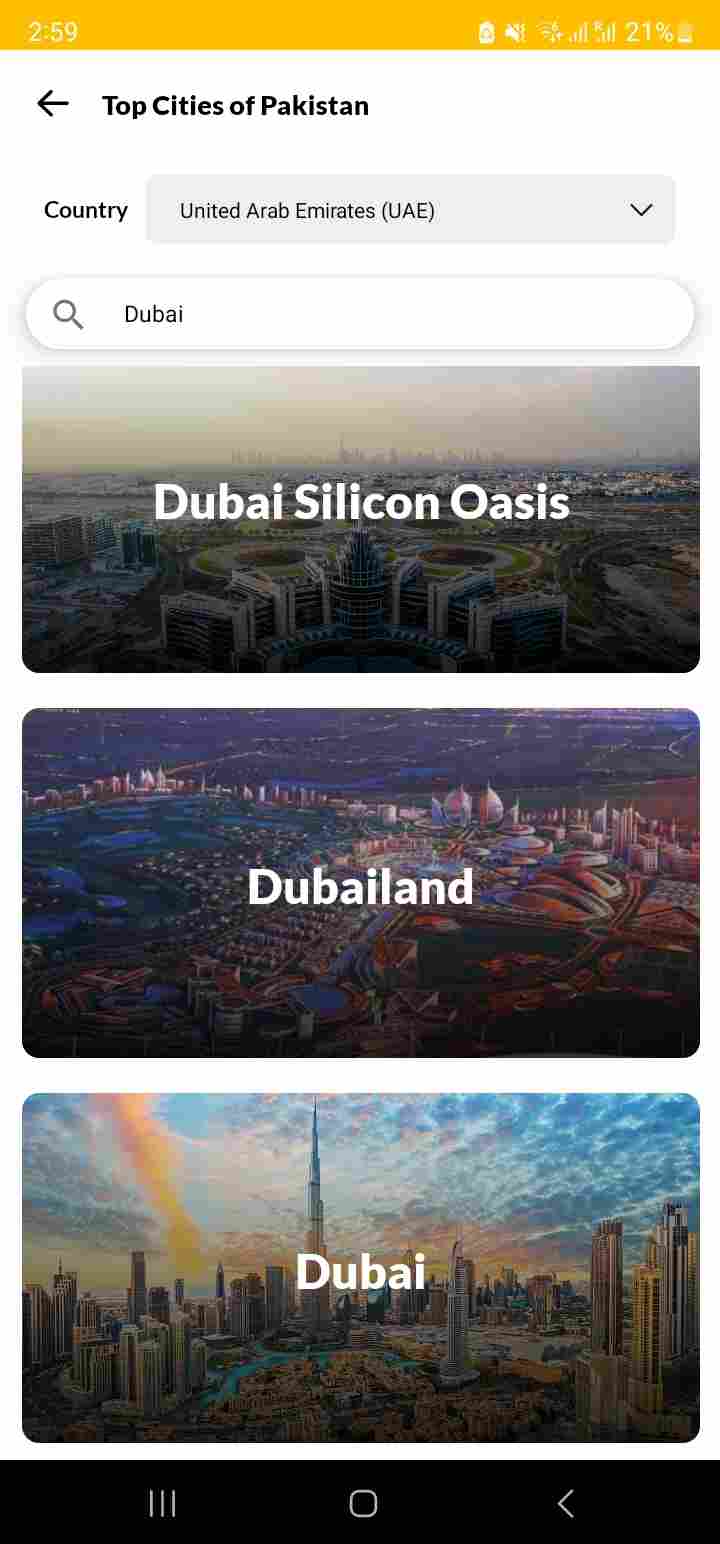
Task: Tap the system home button
Action: 363,1503
